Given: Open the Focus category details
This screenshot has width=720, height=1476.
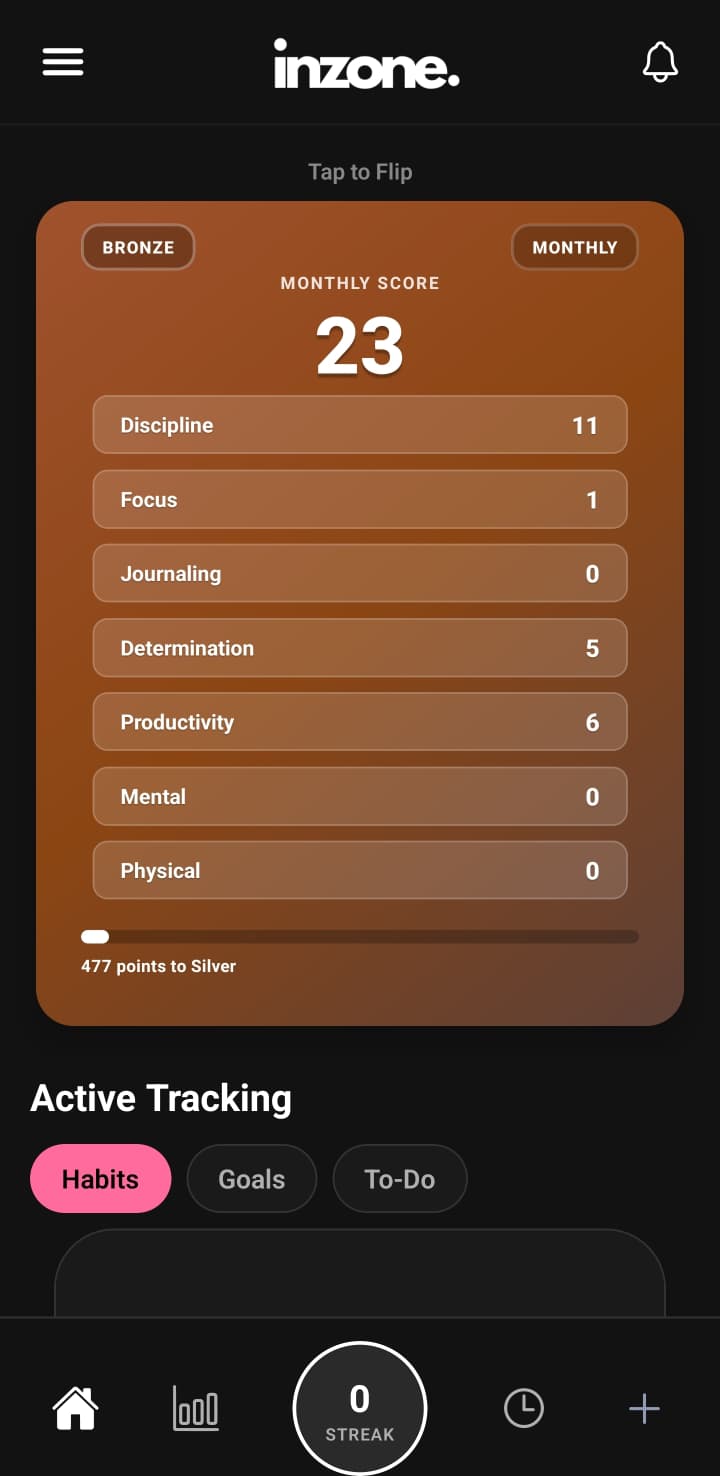Looking at the screenshot, I should point(360,499).
